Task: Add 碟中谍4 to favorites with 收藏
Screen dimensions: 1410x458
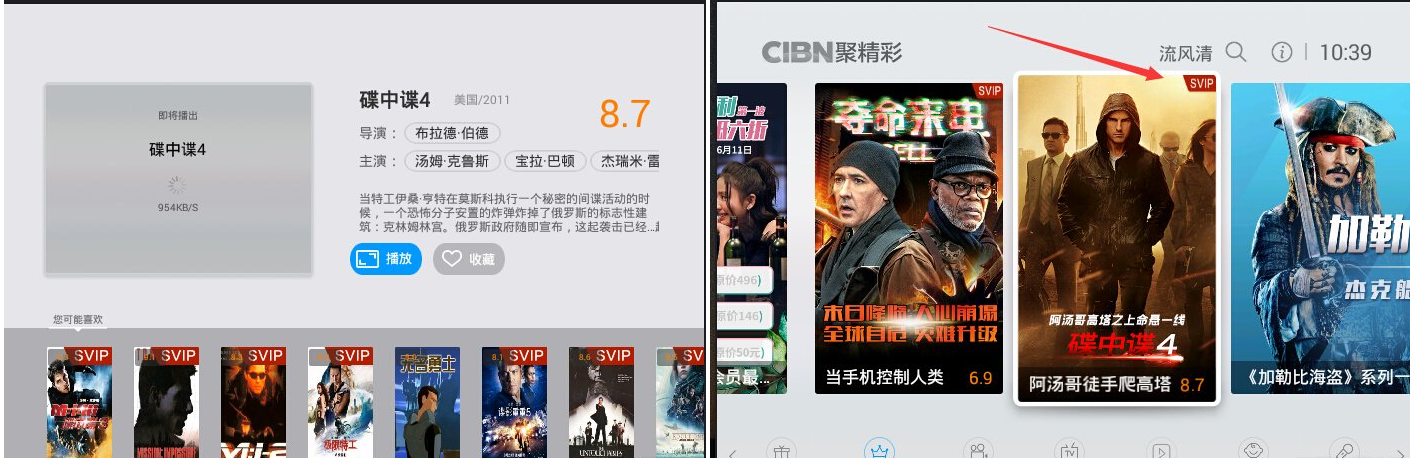Action: pos(469,259)
